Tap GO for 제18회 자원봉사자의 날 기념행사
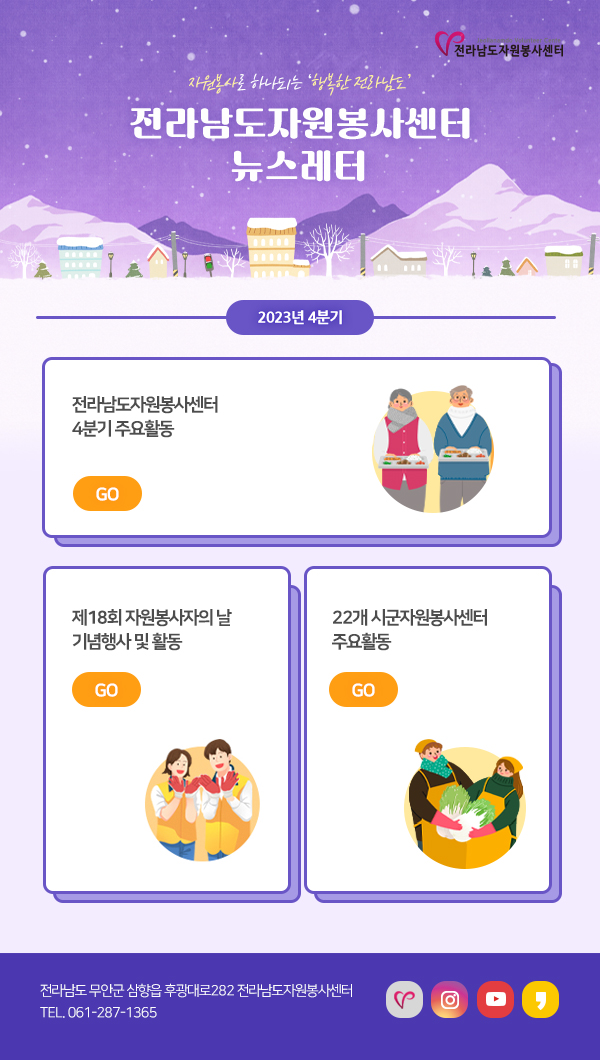This screenshot has height=1060, width=600. (106, 690)
